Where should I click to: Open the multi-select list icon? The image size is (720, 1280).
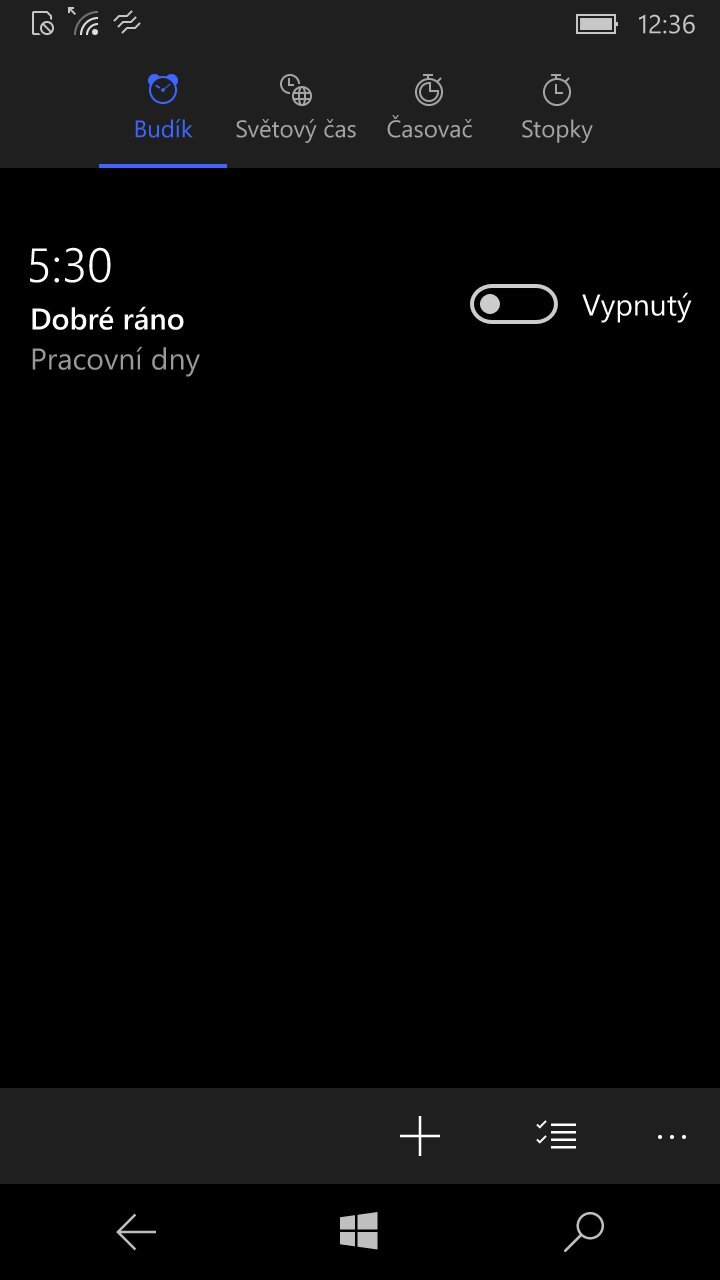tap(556, 1136)
